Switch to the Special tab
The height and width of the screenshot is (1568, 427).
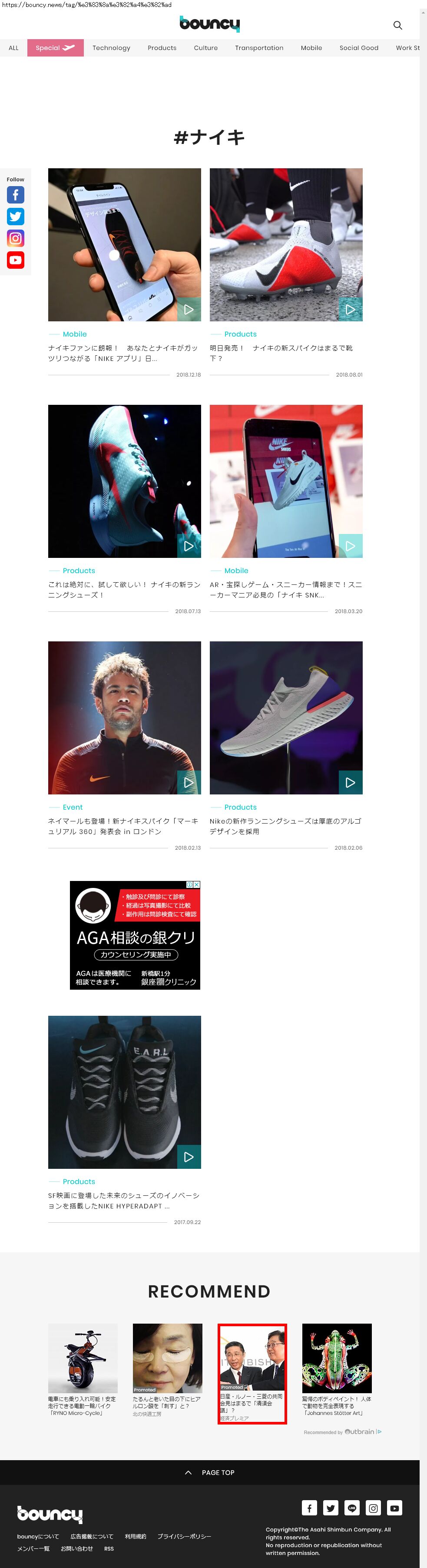point(55,47)
